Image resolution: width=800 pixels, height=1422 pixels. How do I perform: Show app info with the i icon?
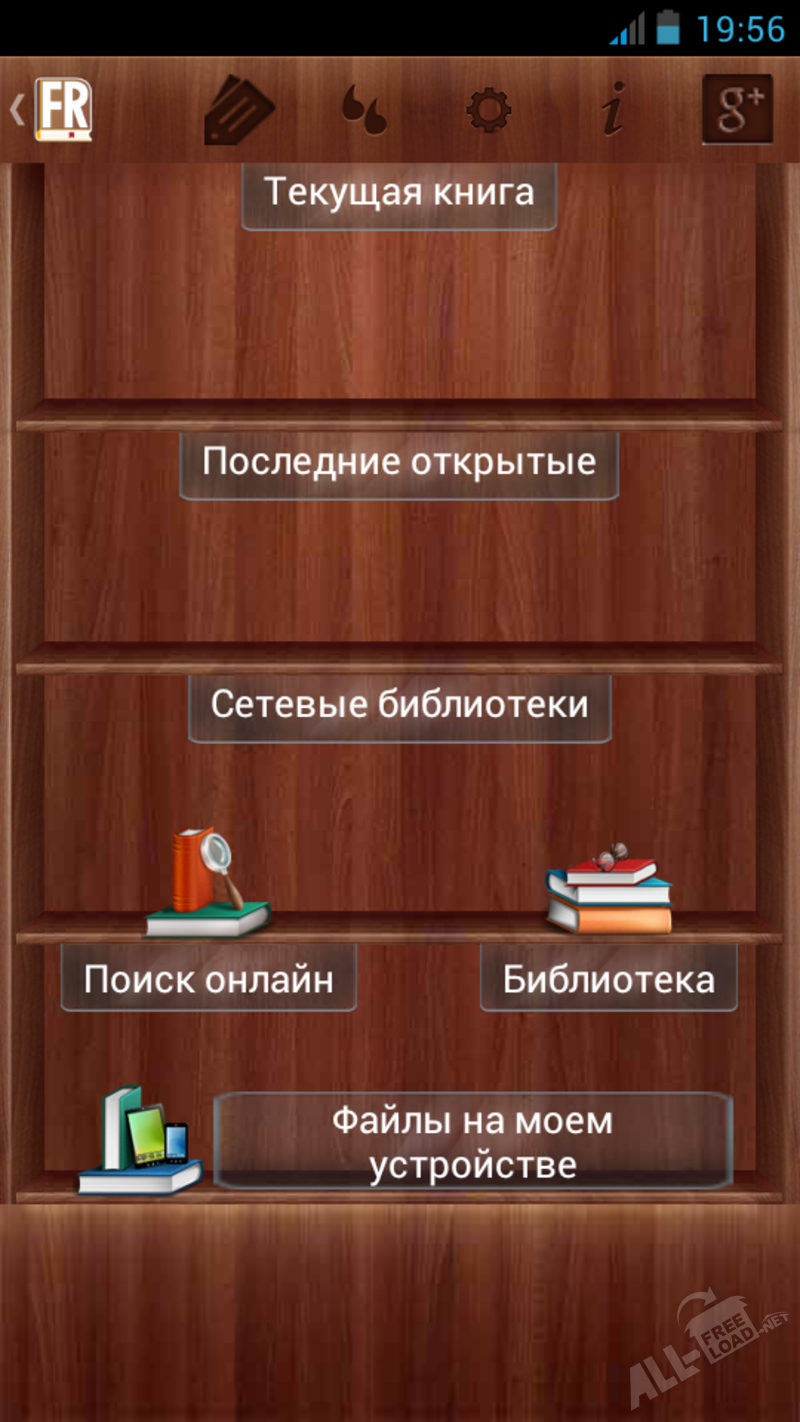click(x=613, y=110)
